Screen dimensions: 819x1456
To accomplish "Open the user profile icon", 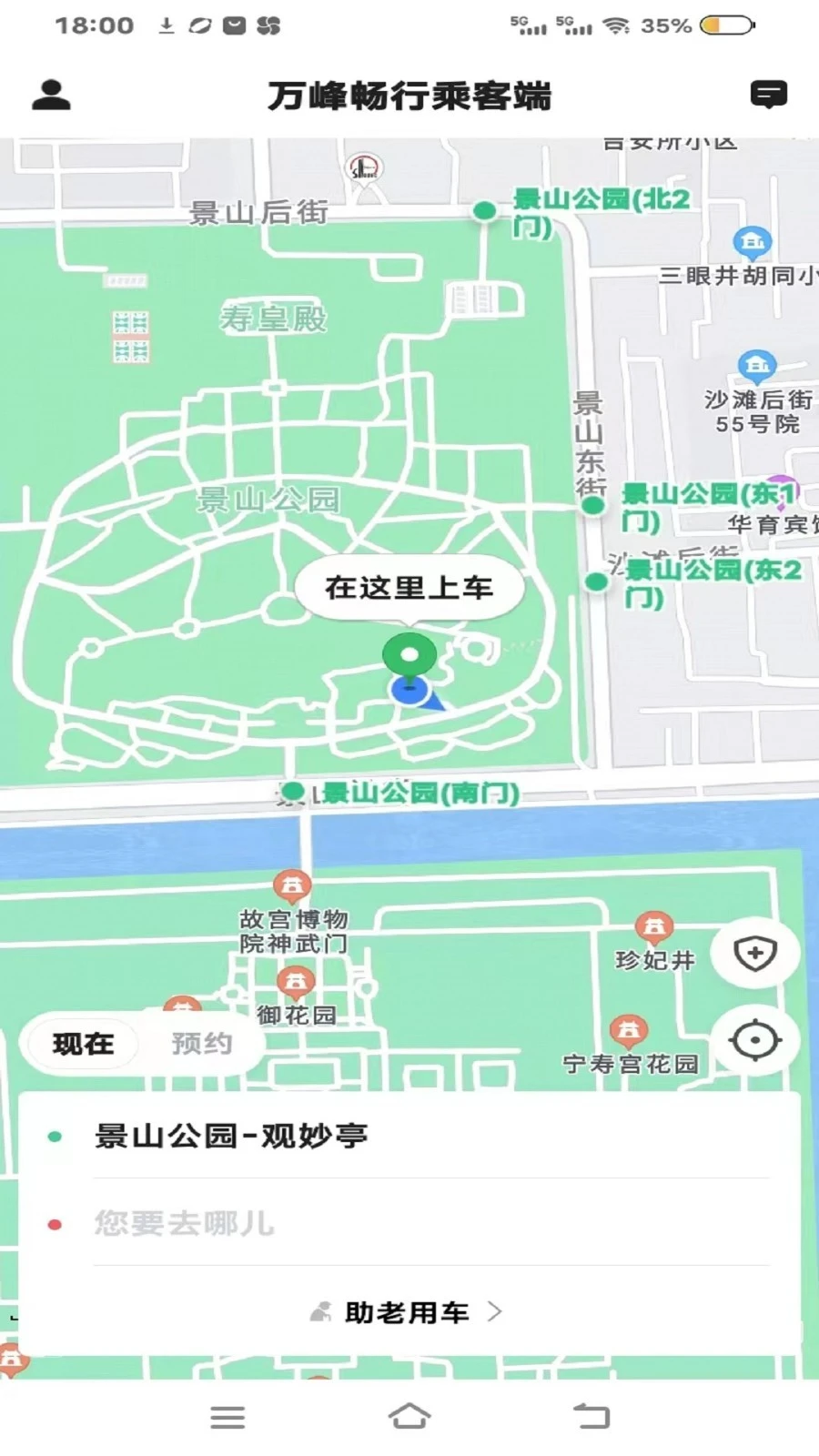I will click(50, 94).
